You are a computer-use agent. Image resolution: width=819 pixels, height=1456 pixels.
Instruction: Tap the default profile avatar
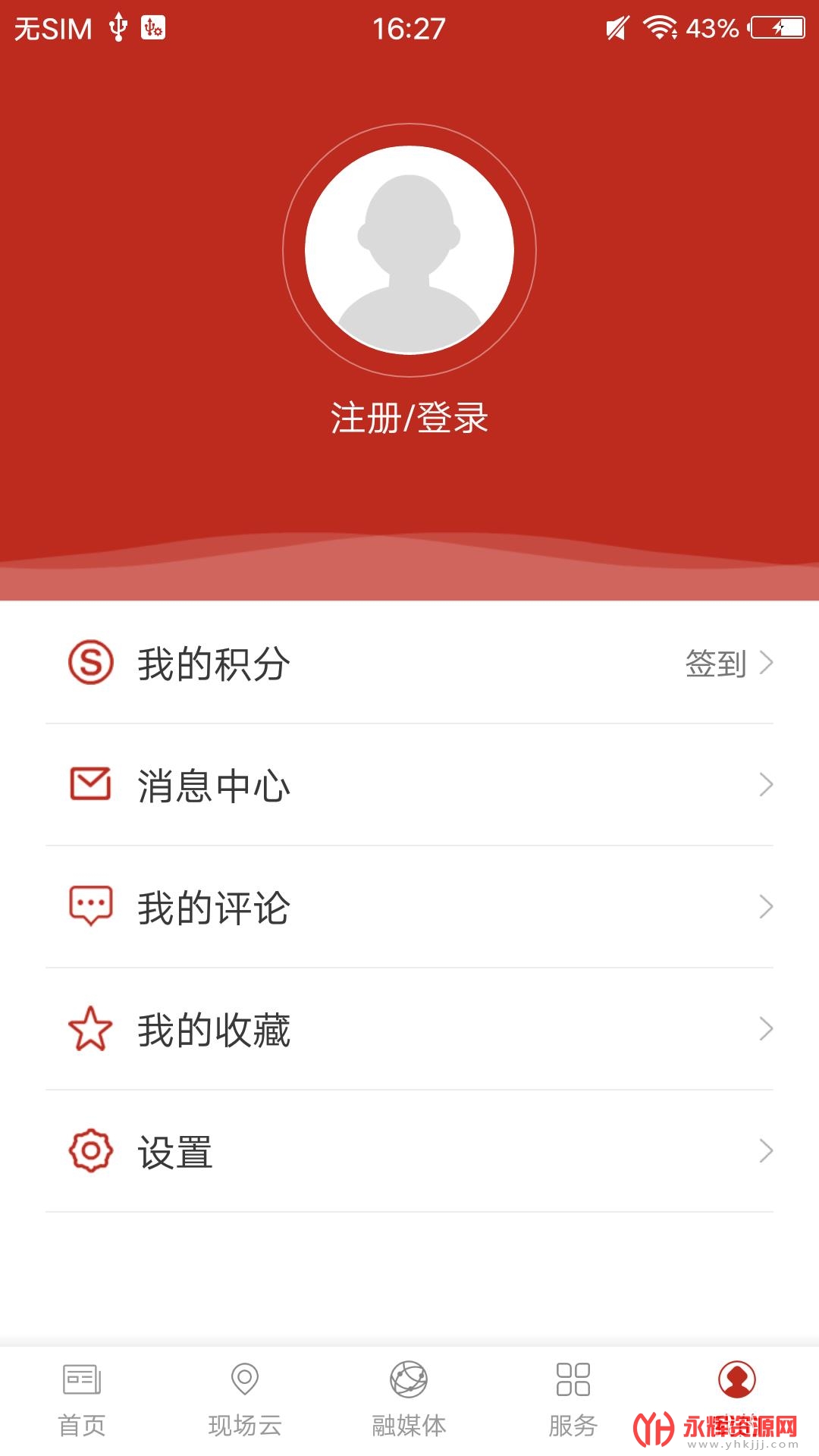(409, 250)
